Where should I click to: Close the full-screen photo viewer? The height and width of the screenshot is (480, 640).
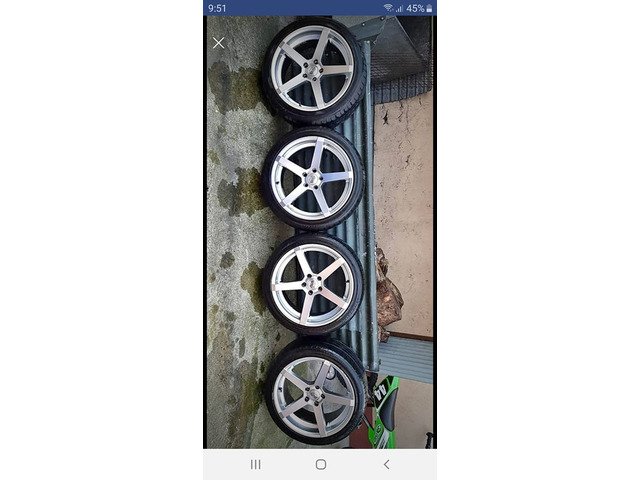coord(219,43)
